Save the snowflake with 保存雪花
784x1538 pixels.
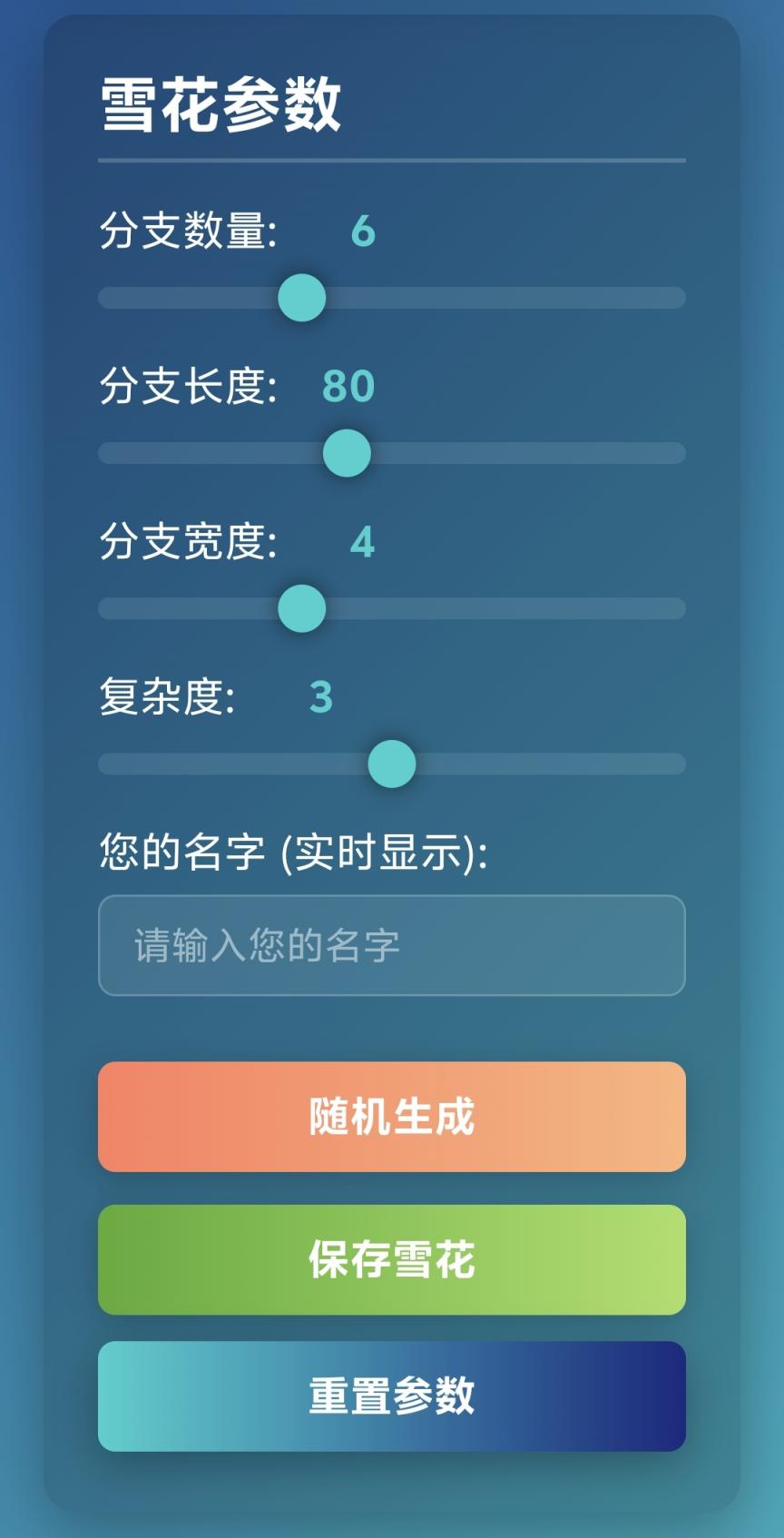pos(392,1259)
